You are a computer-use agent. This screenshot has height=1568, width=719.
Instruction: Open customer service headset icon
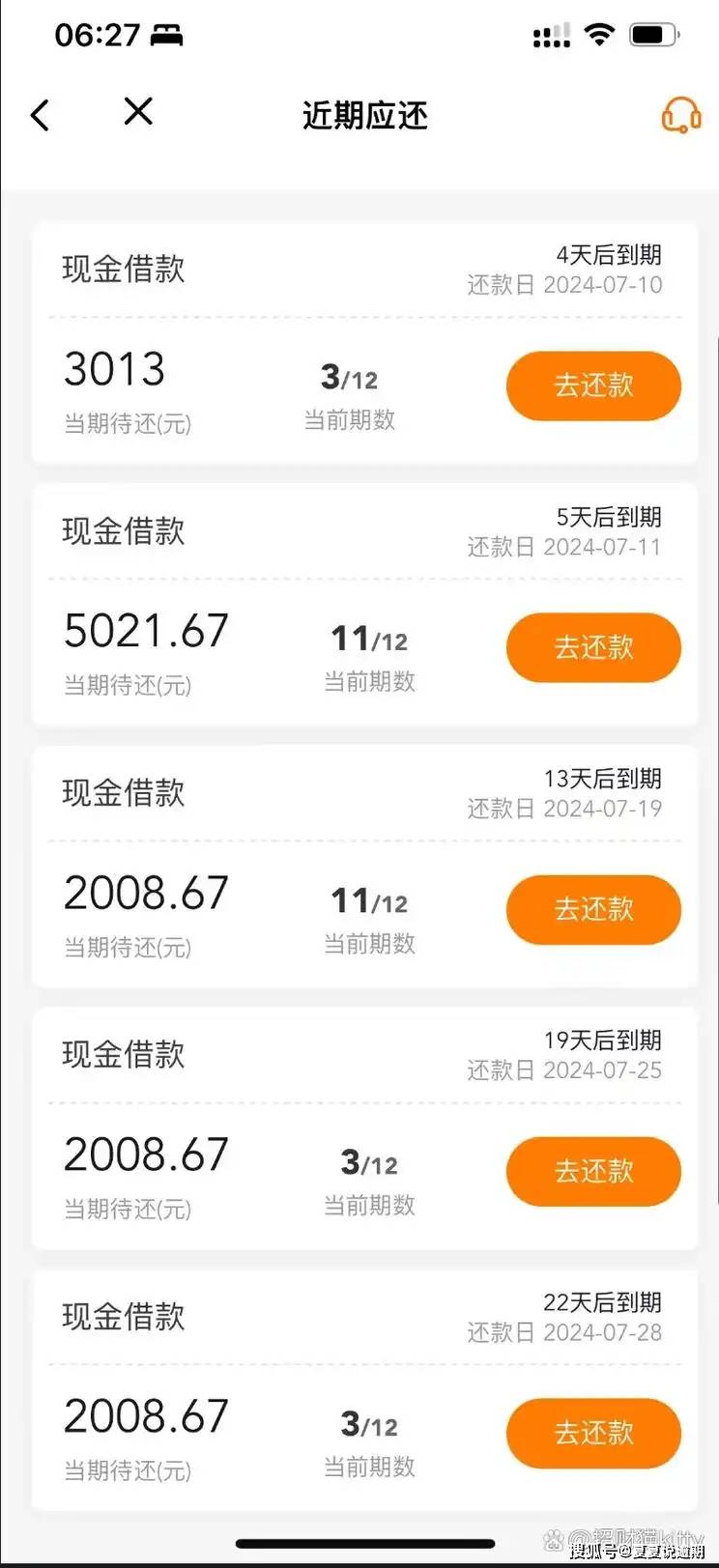pos(680,115)
